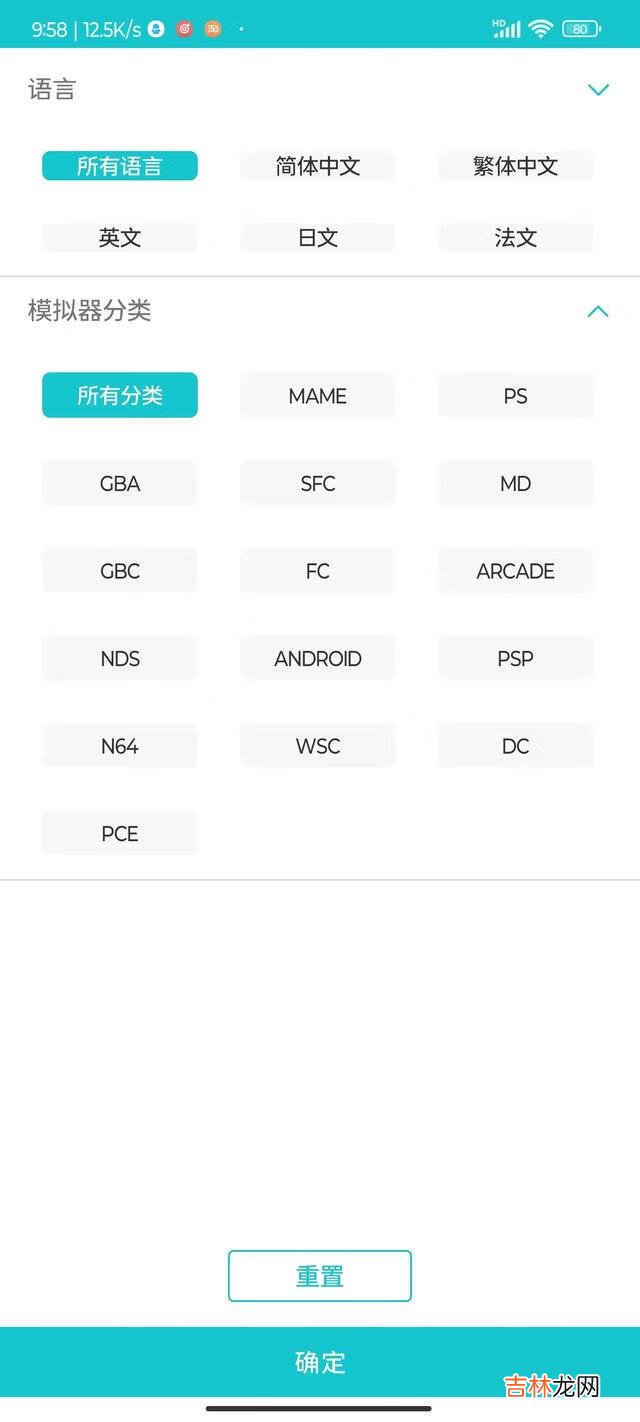Image resolution: width=640 pixels, height=1422 pixels.
Task: Confirm filters with 确定 button
Action: tap(320, 1361)
